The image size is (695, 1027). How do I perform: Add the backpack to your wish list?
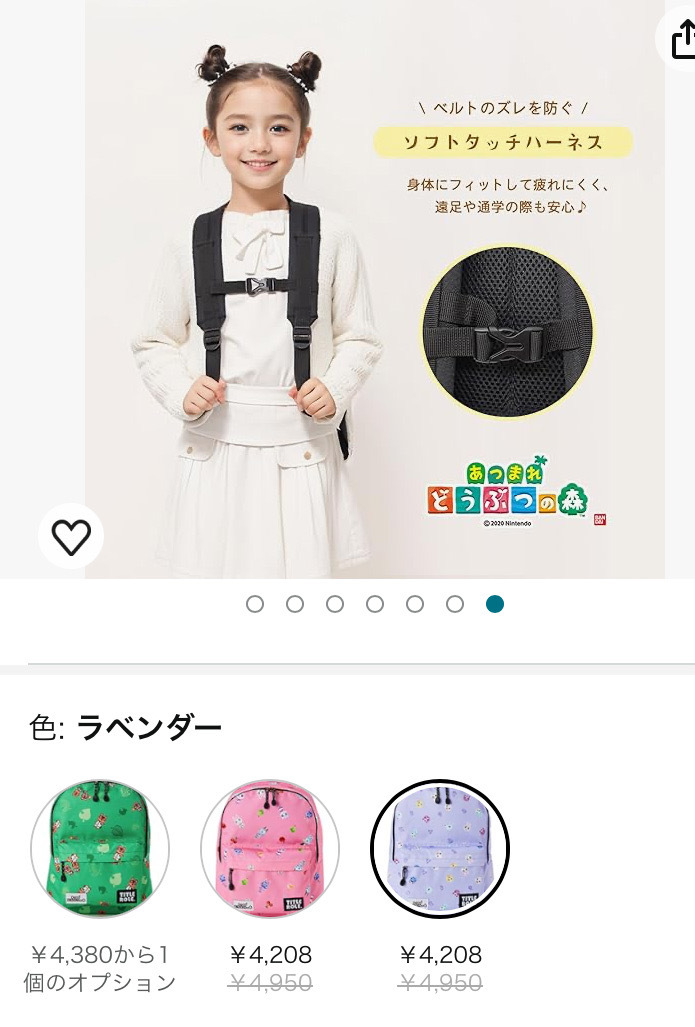point(71,537)
